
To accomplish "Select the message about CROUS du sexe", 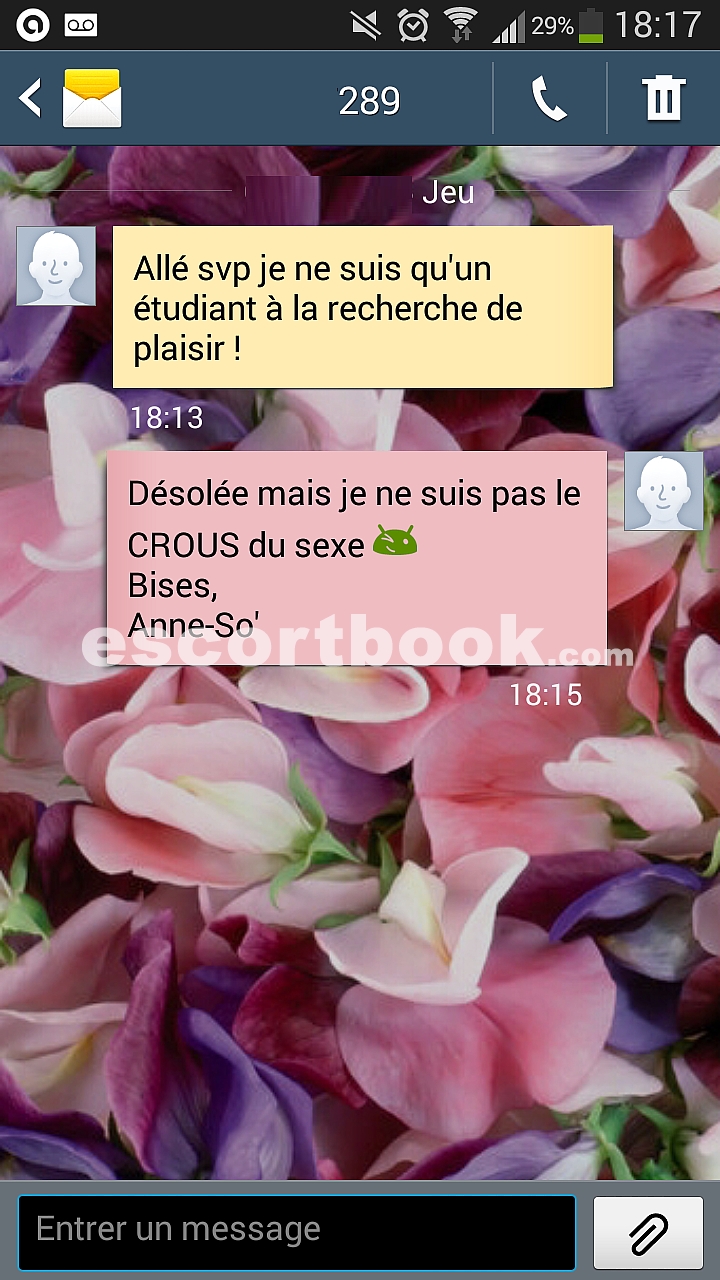I will 357,557.
